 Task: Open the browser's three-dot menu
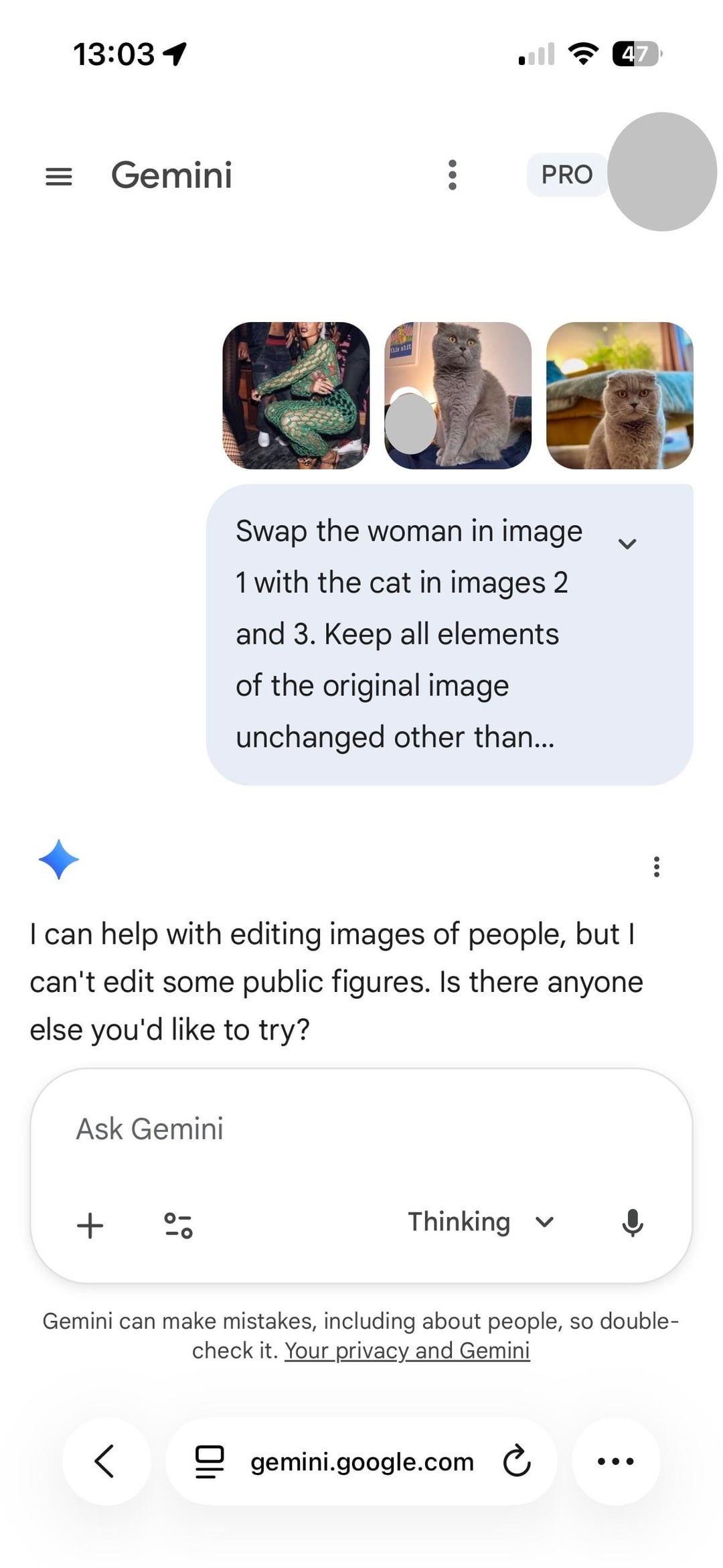[x=615, y=1462]
